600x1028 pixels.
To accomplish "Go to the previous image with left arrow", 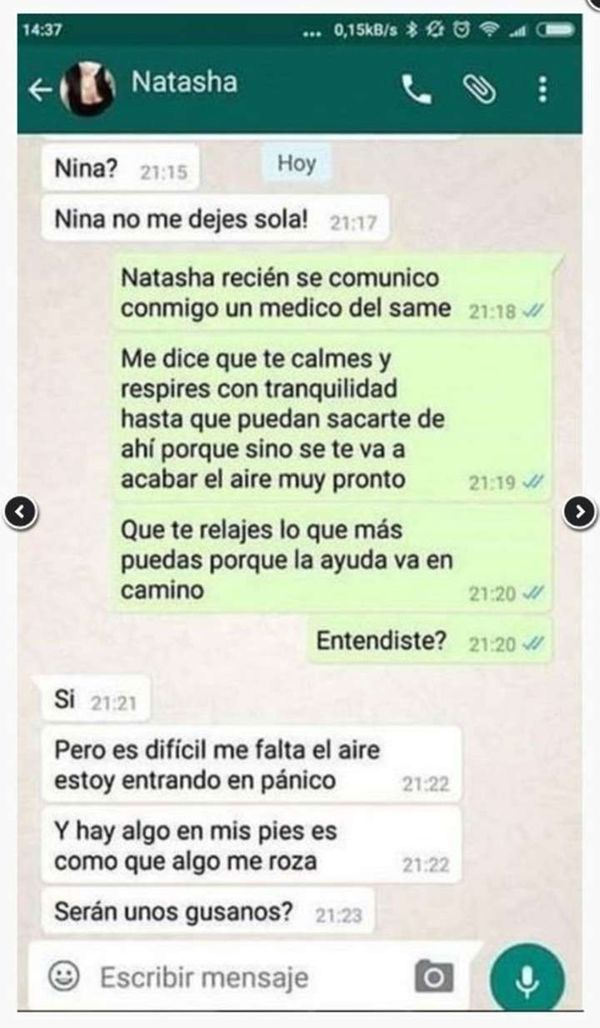I will pyautogui.click(x=20, y=511).
